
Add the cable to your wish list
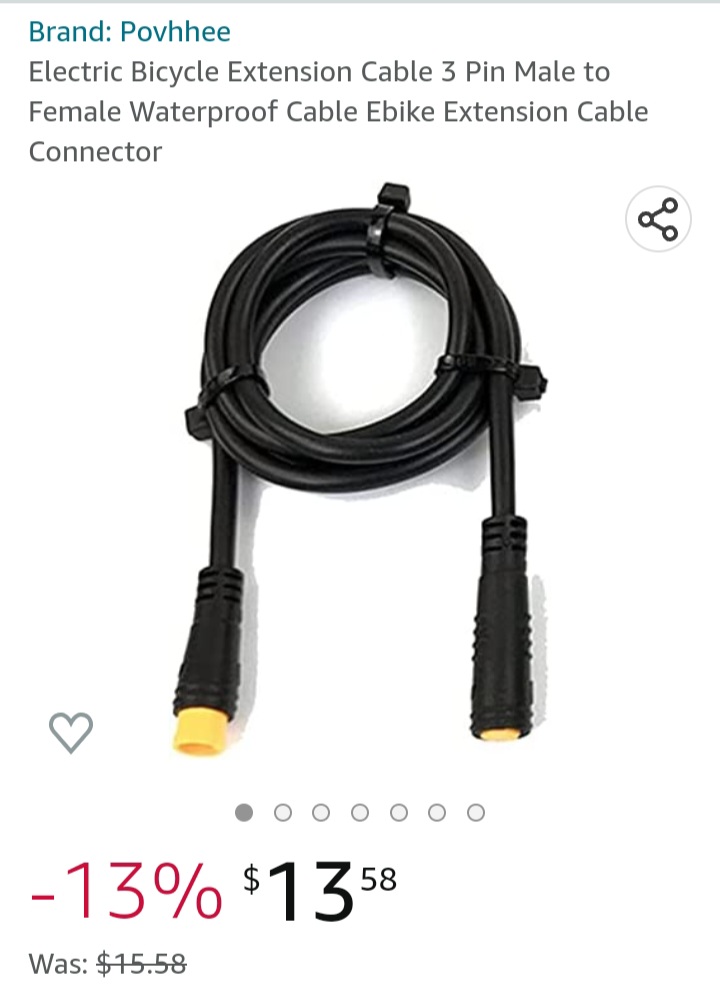71,733
